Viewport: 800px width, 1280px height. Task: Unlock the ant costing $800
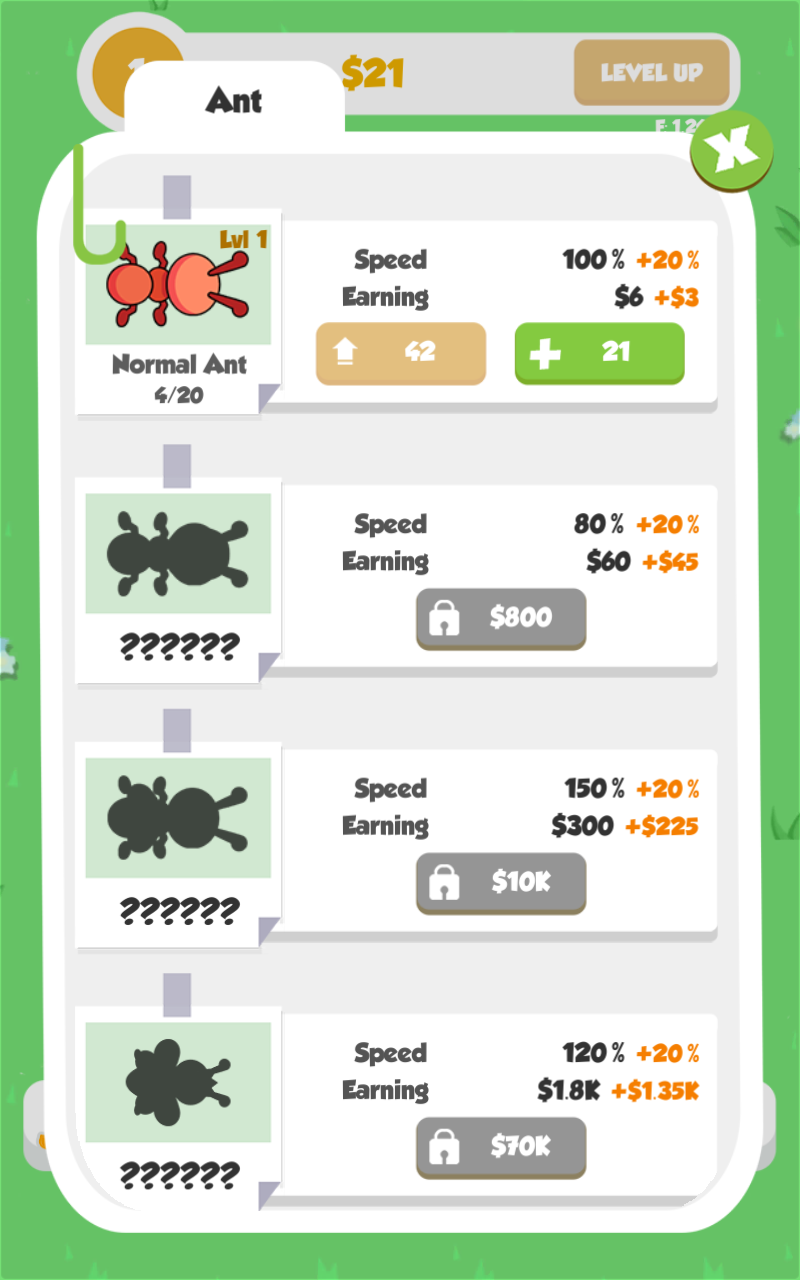pyautogui.click(x=501, y=619)
